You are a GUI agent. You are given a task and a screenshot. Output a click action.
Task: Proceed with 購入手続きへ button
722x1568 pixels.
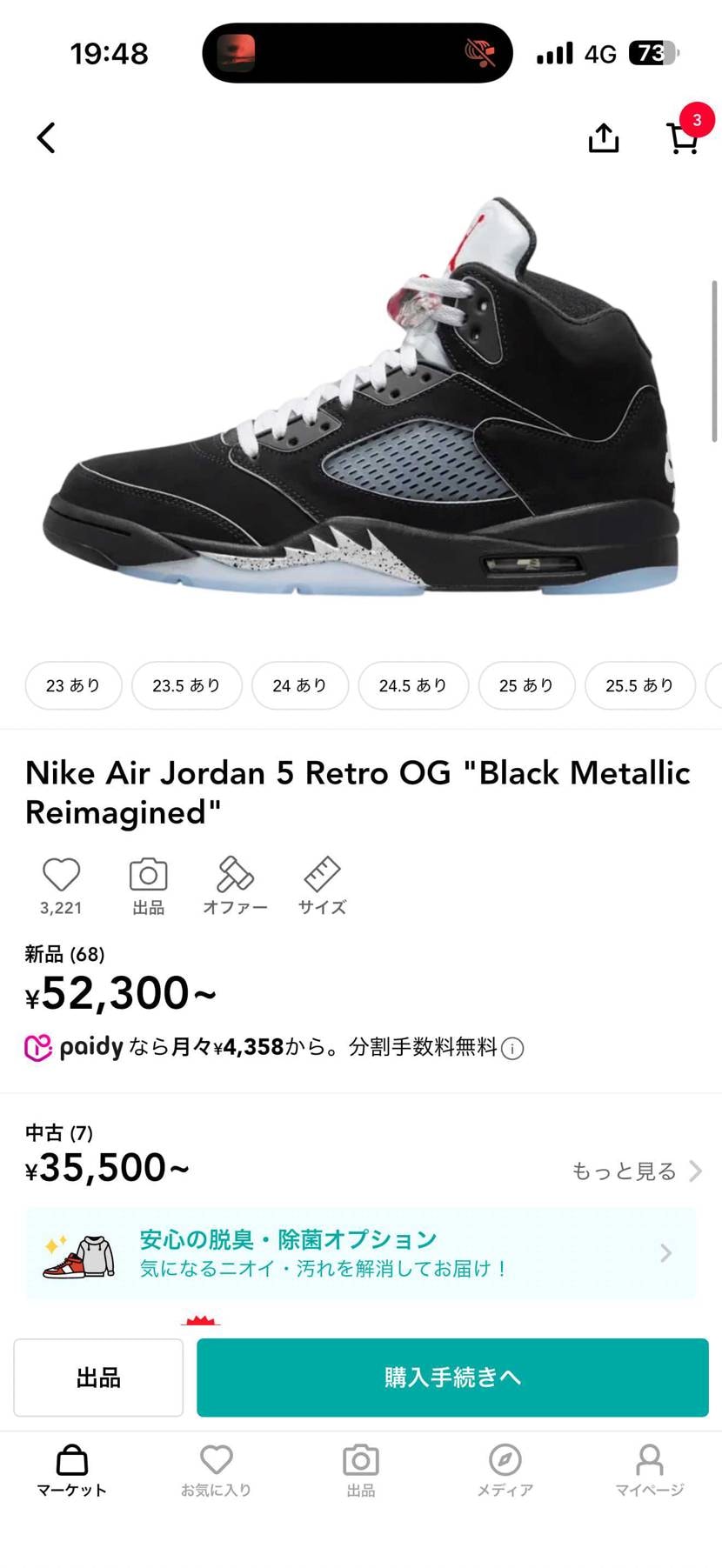452,1378
